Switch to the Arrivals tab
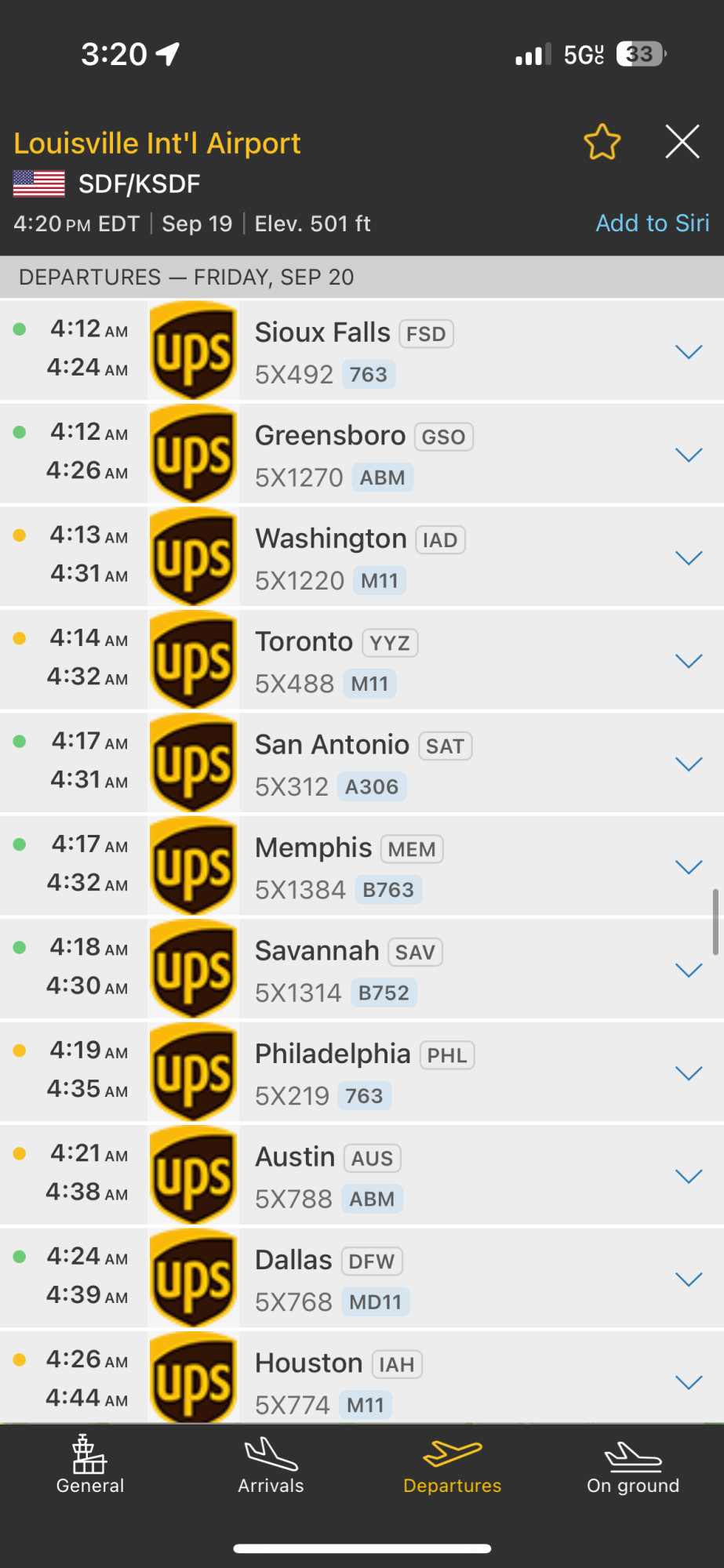 pyautogui.click(x=271, y=1465)
